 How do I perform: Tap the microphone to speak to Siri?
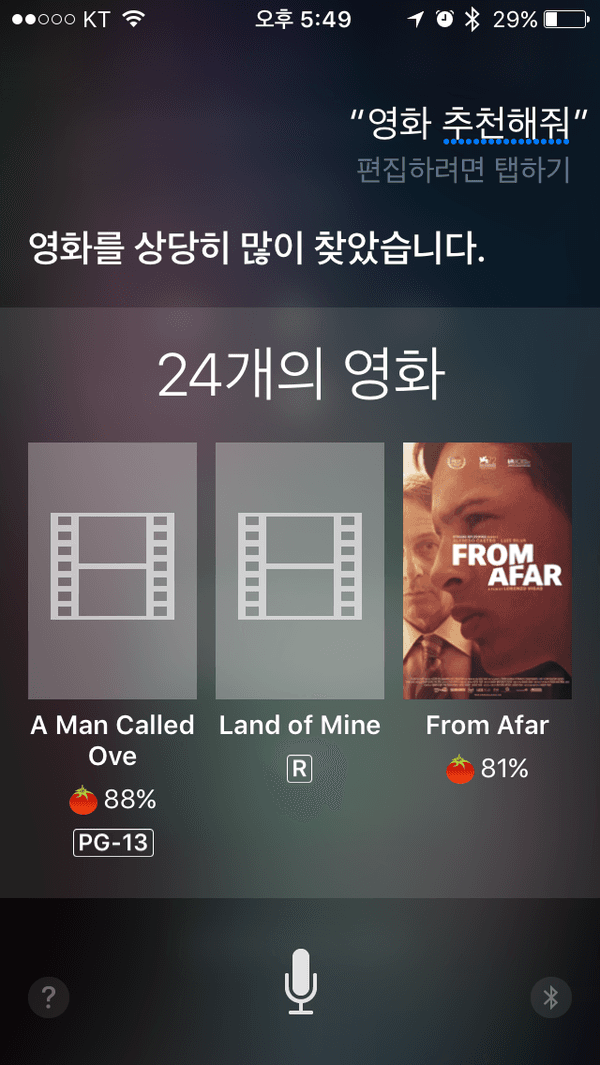(x=300, y=981)
